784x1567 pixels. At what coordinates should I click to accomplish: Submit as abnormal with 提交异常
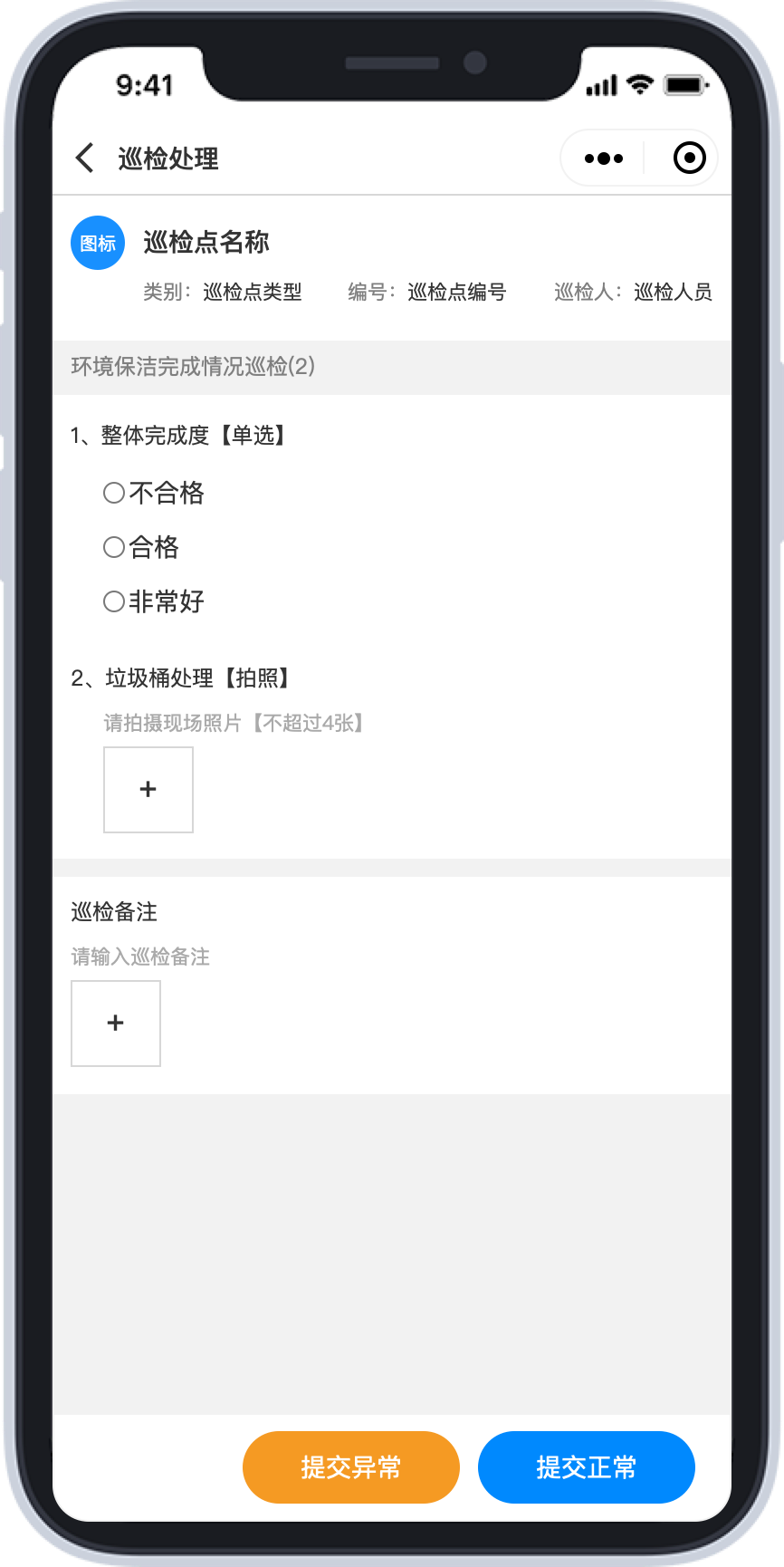[351, 1467]
